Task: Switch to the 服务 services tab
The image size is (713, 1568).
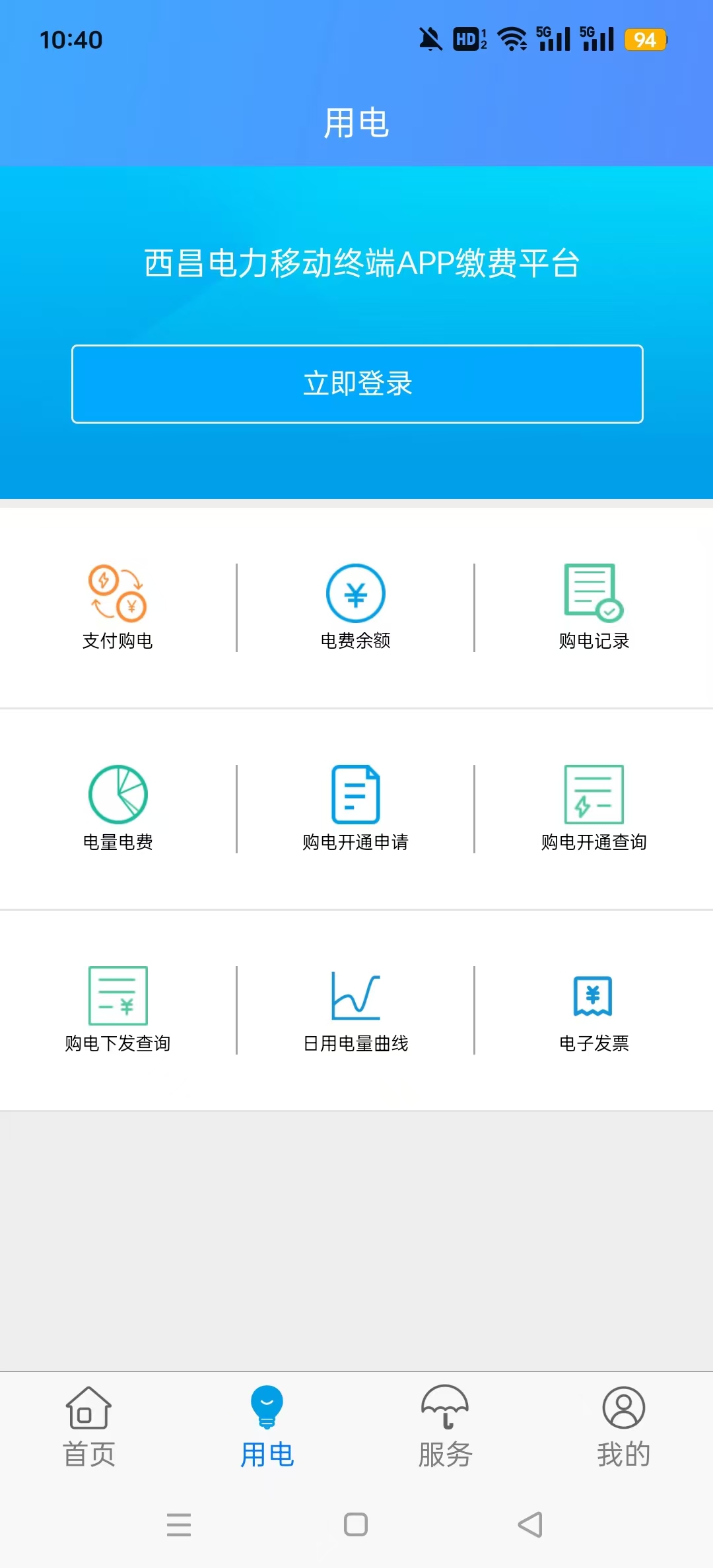Action: pyautogui.click(x=446, y=1427)
